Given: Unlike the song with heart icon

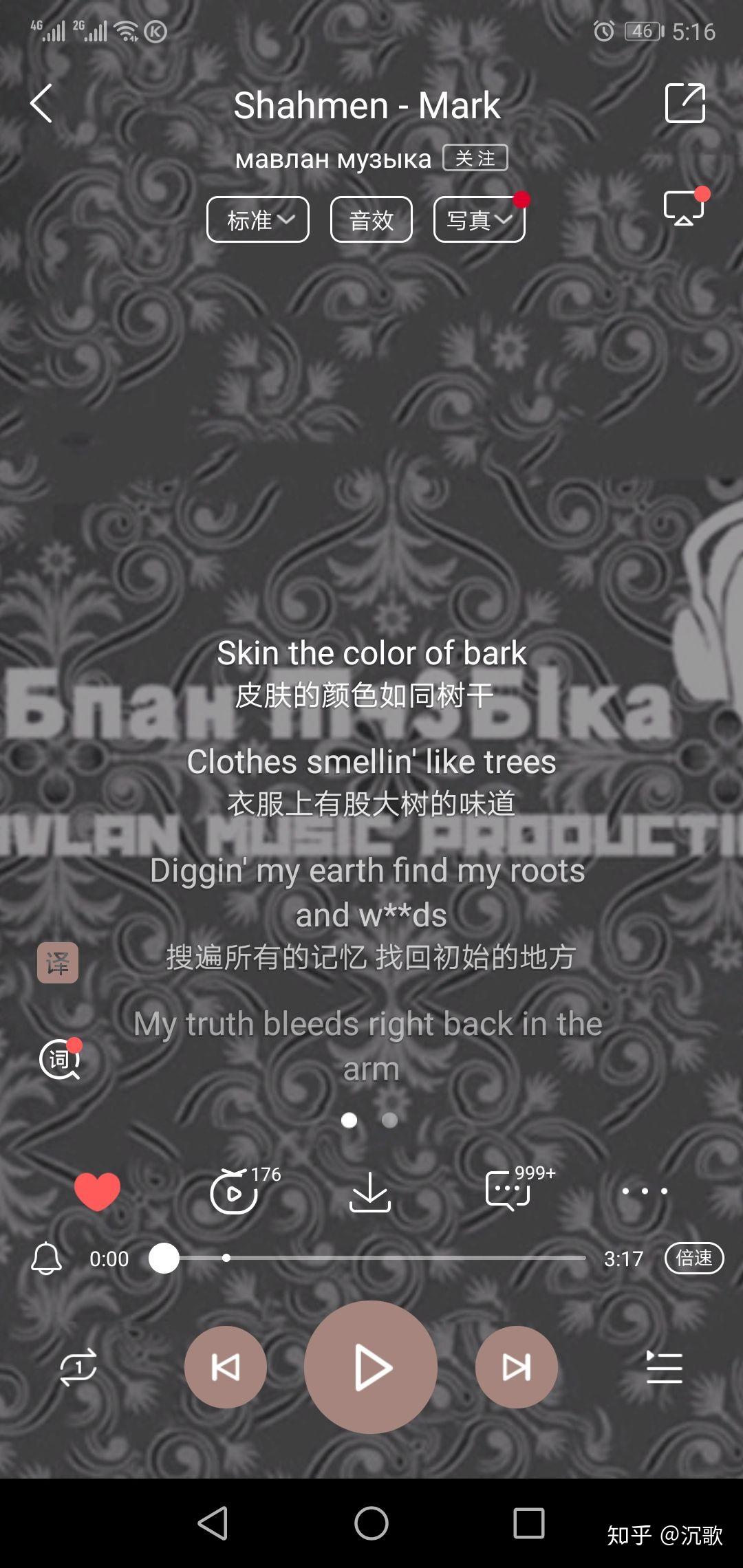Looking at the screenshot, I should tap(97, 1191).
